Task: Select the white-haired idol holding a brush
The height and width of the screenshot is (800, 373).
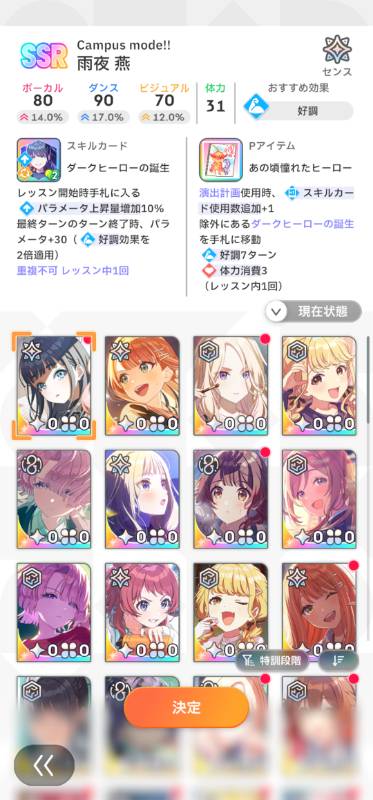Action: 231,386
